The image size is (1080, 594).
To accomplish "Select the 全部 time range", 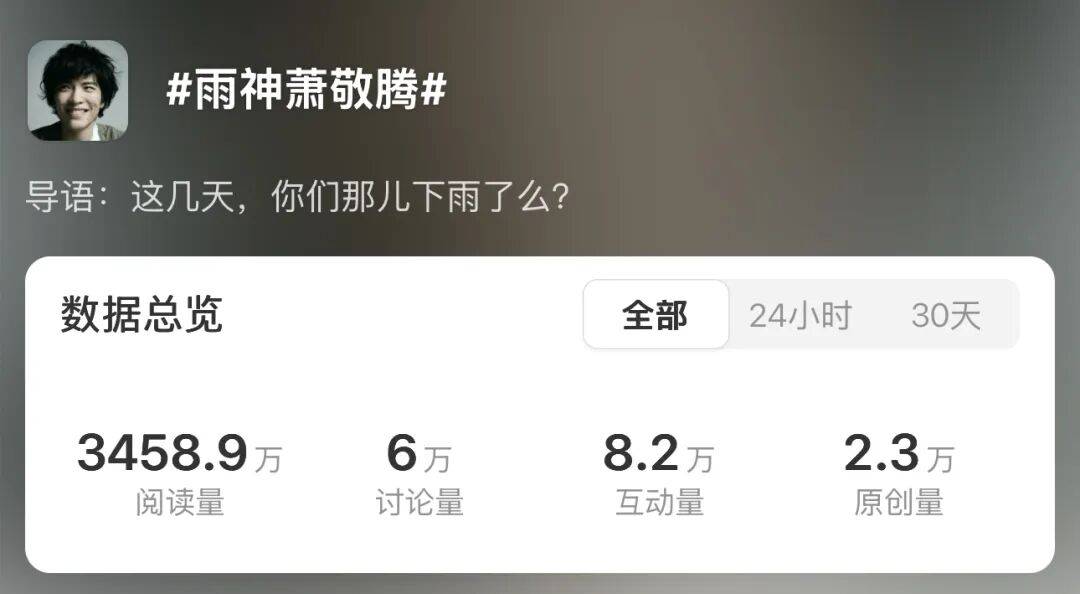I will pos(656,315).
